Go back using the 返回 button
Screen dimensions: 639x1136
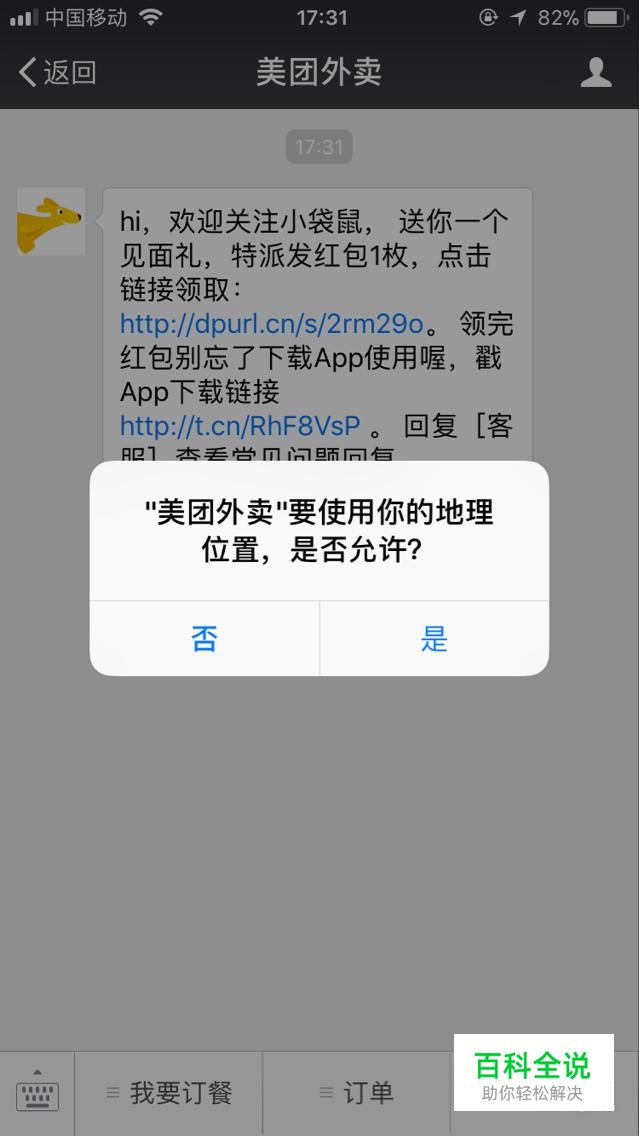(58, 72)
